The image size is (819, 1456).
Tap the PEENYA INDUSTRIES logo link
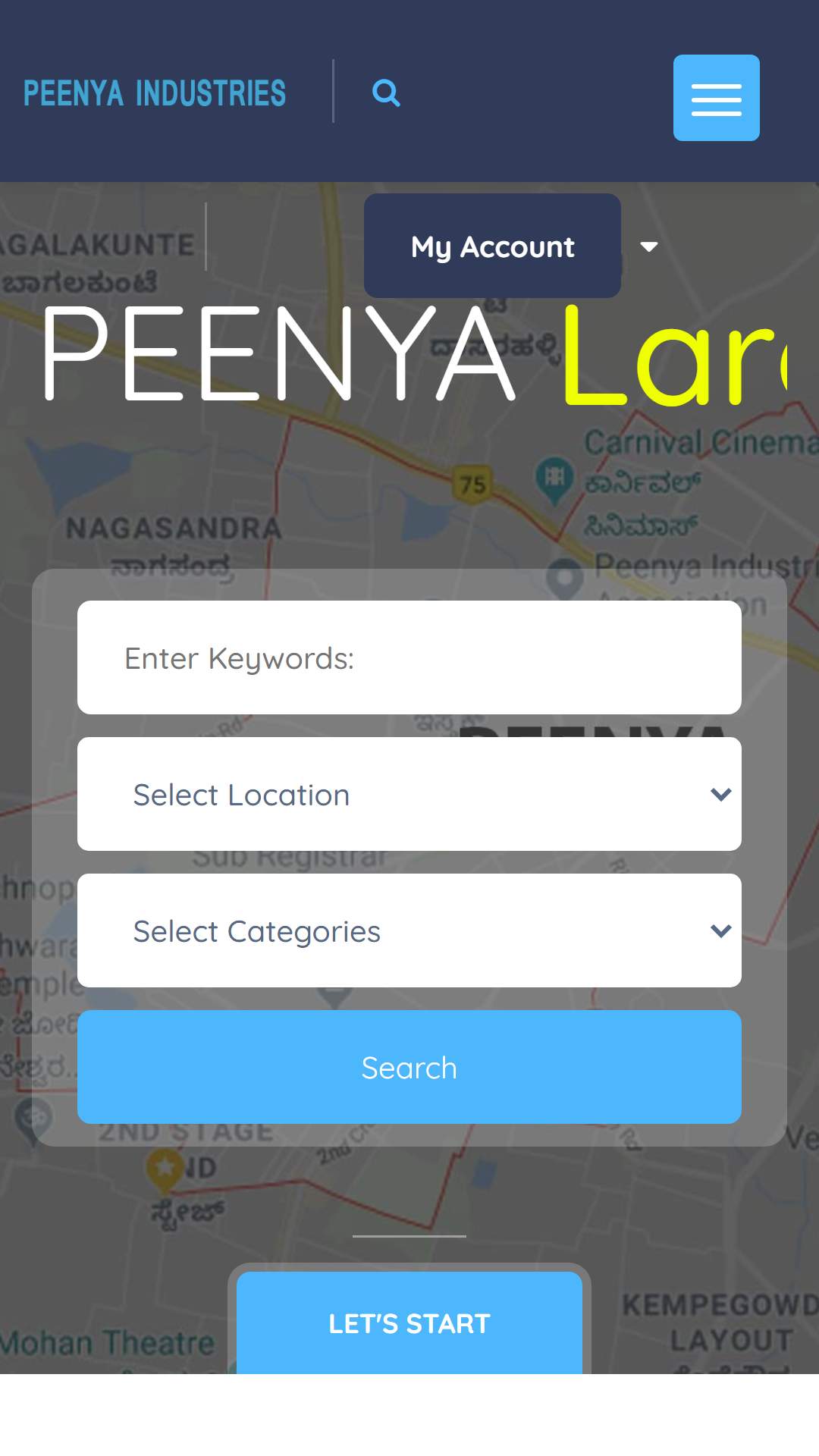pos(155,93)
